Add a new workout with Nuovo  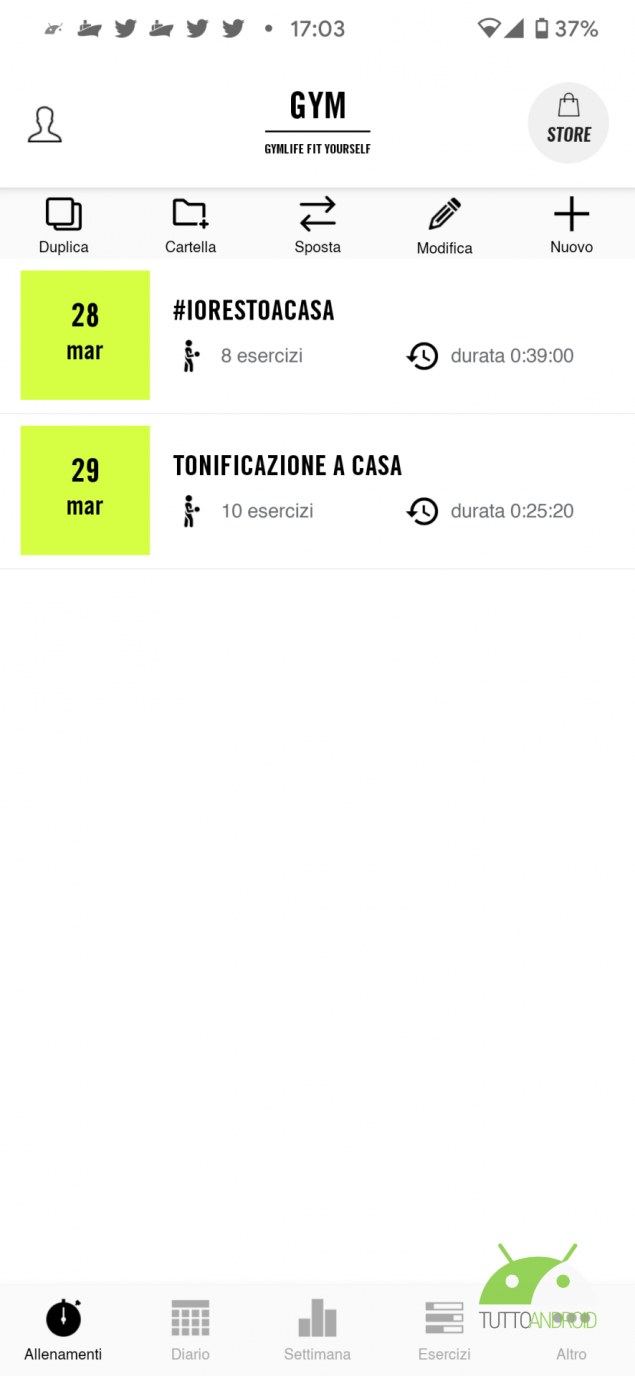pos(571,226)
